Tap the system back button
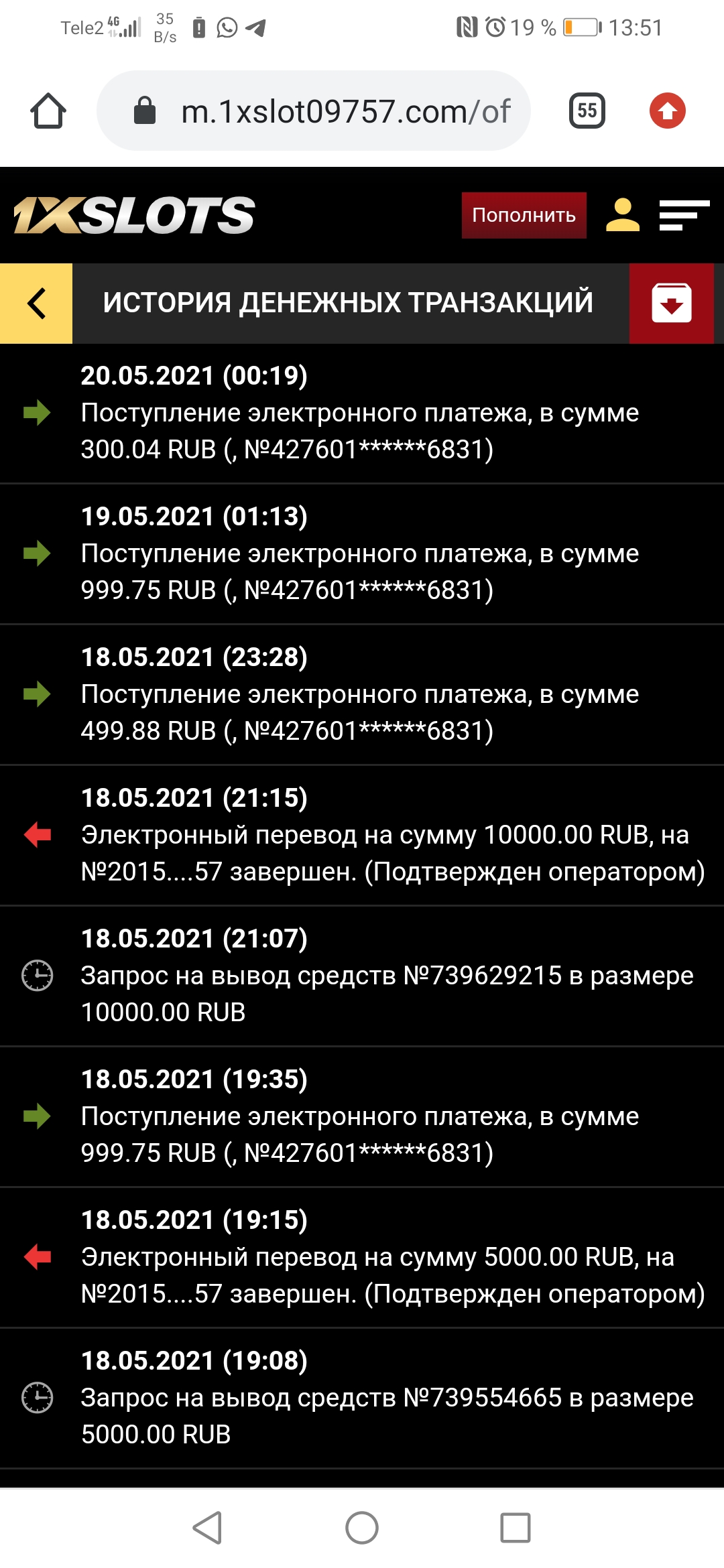 tap(208, 1528)
